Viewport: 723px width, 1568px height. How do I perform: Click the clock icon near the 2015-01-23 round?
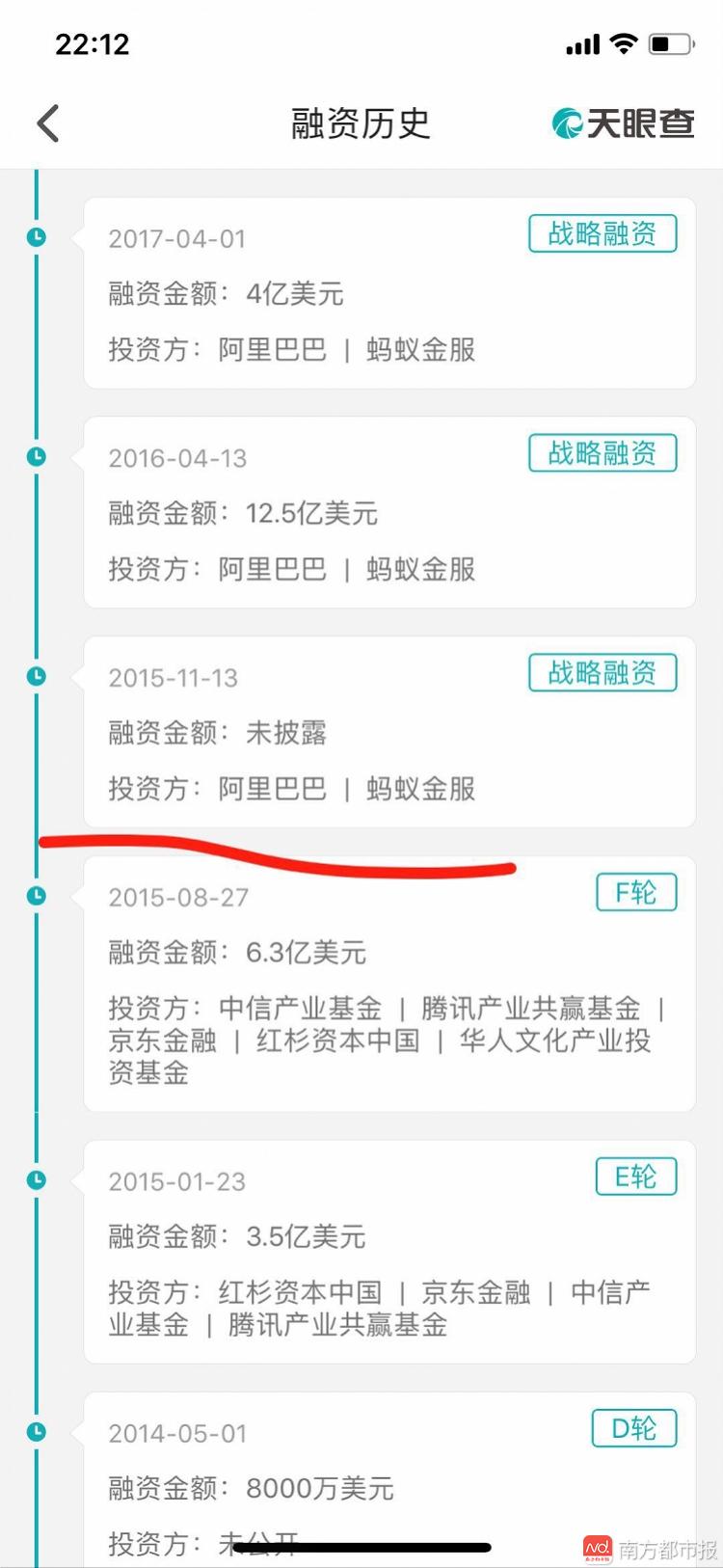[36, 1178]
